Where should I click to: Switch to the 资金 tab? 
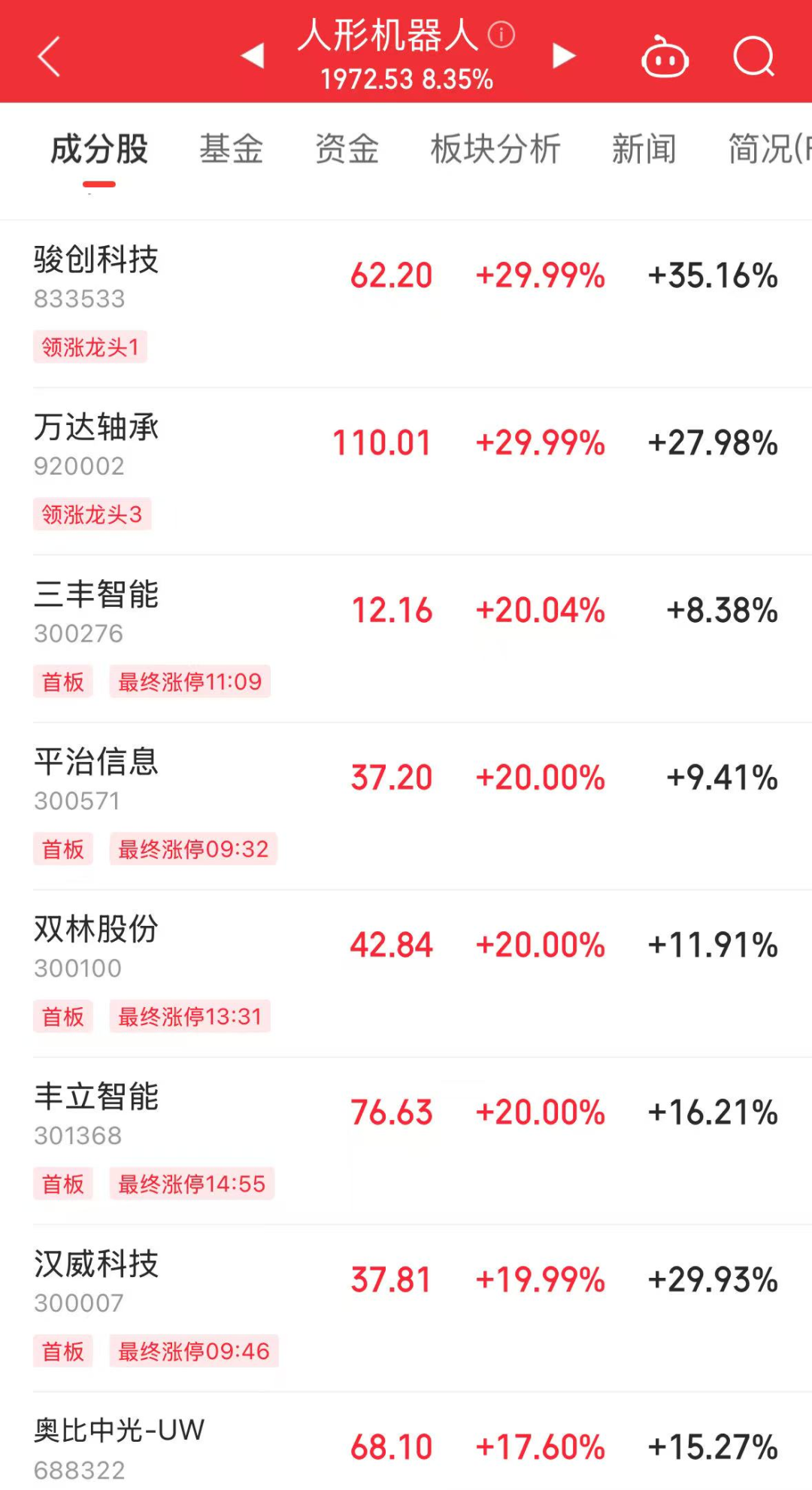pyautogui.click(x=347, y=149)
